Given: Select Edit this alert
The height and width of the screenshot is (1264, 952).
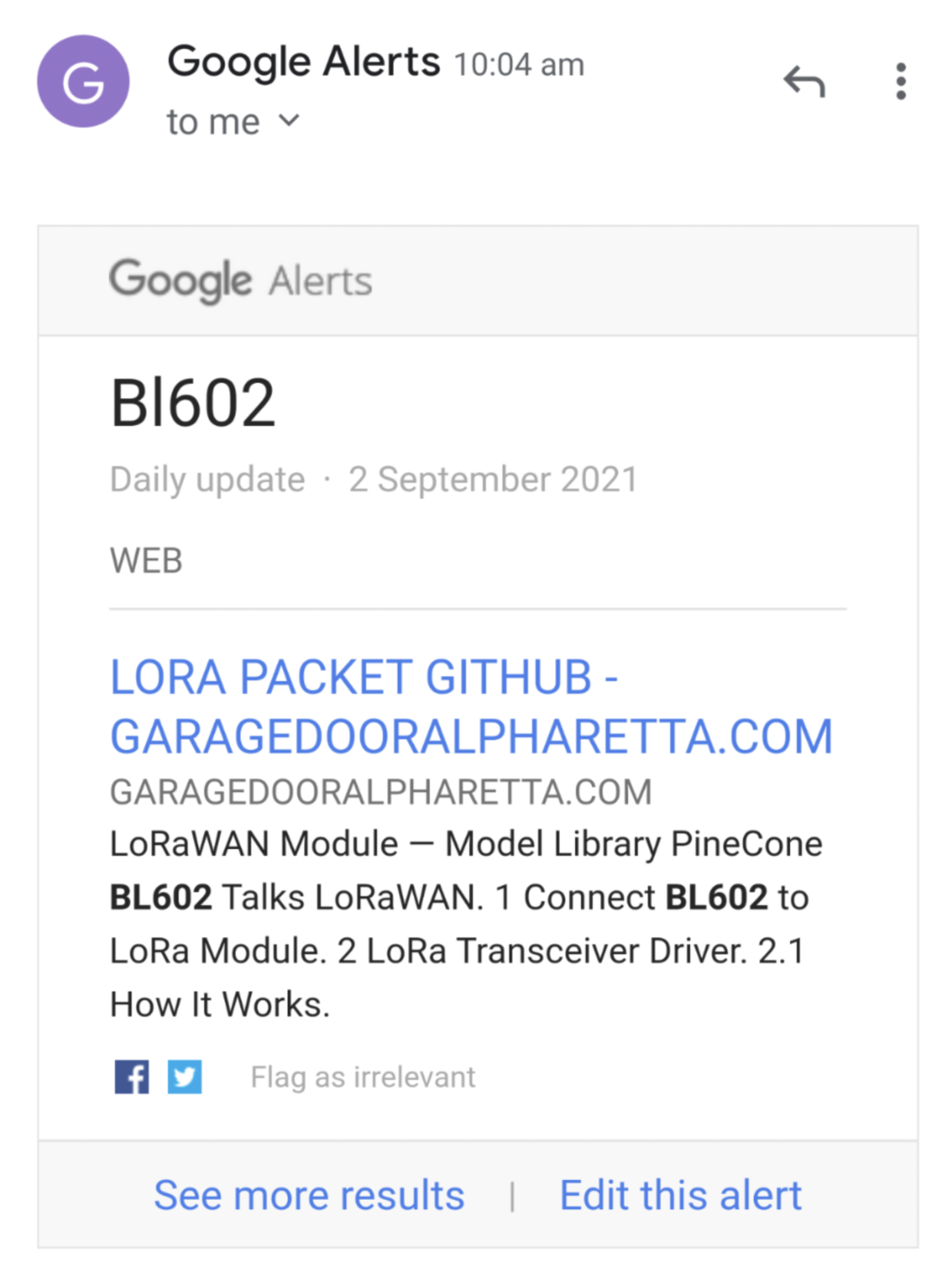Looking at the screenshot, I should pyautogui.click(x=680, y=1195).
